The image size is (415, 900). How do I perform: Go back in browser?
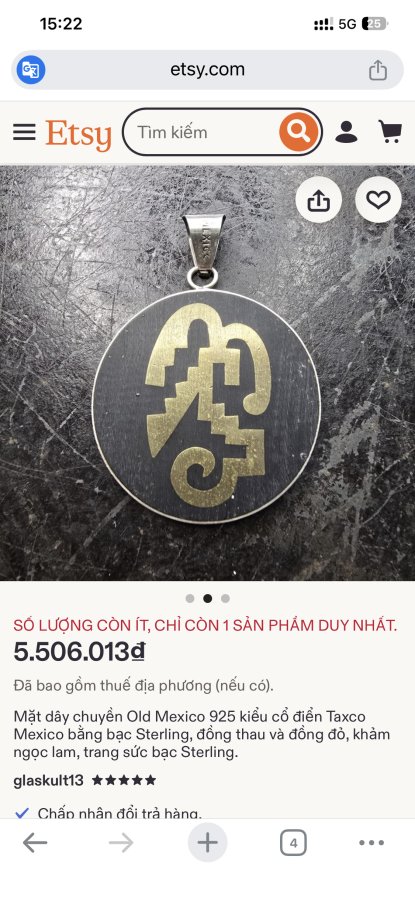pyautogui.click(x=35, y=843)
